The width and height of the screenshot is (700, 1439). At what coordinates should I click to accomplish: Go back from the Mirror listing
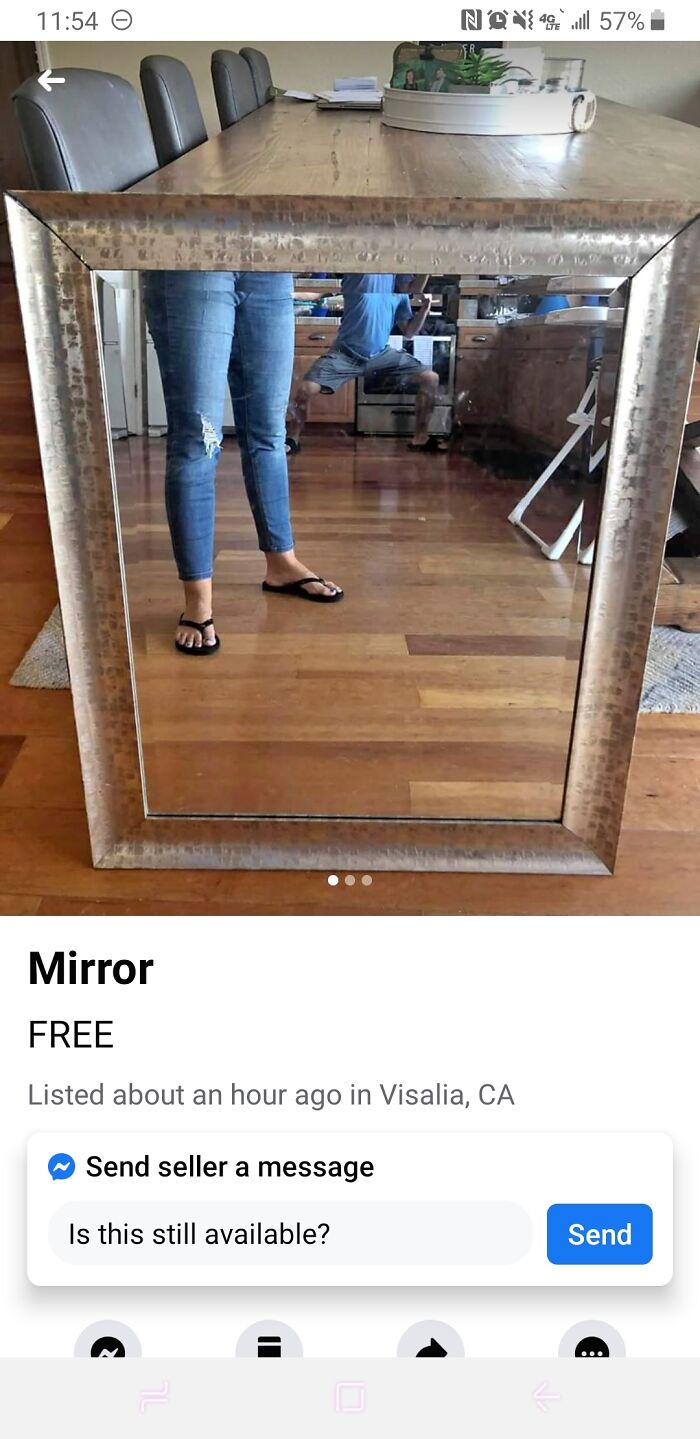pos(51,80)
